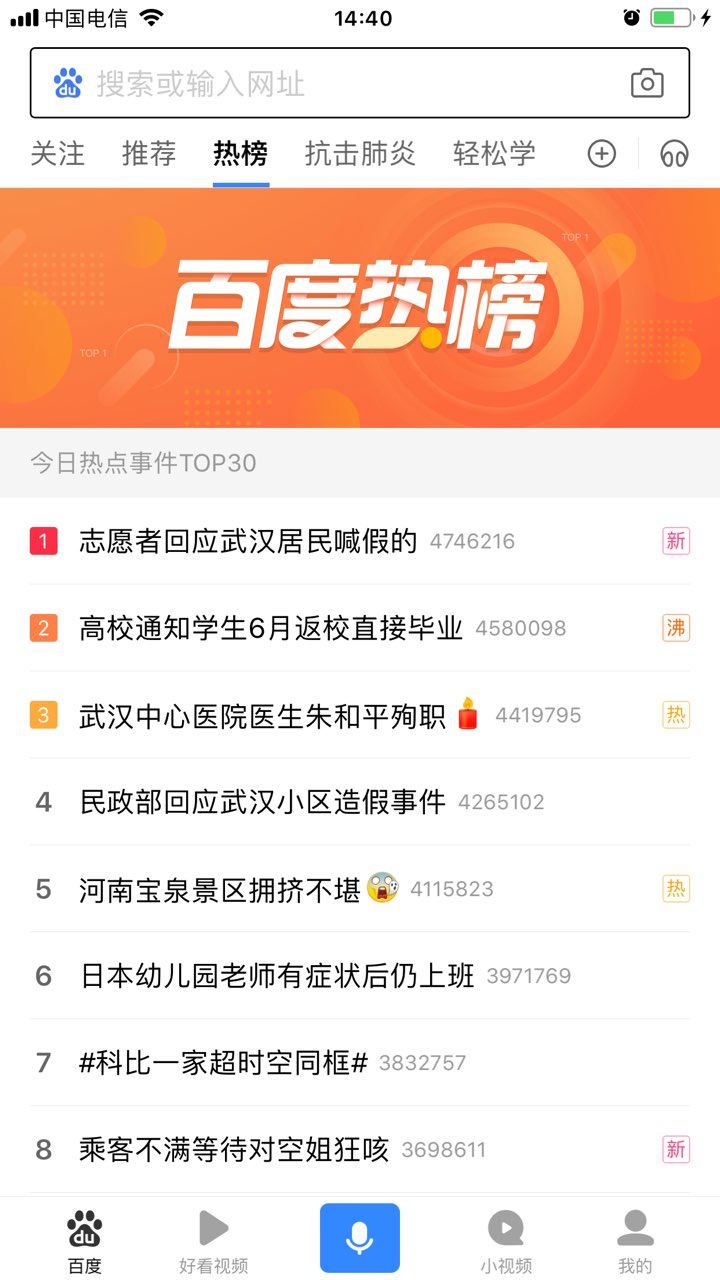Image resolution: width=720 pixels, height=1280 pixels.
Task: Open the 轻松学 tab
Action: [494, 153]
